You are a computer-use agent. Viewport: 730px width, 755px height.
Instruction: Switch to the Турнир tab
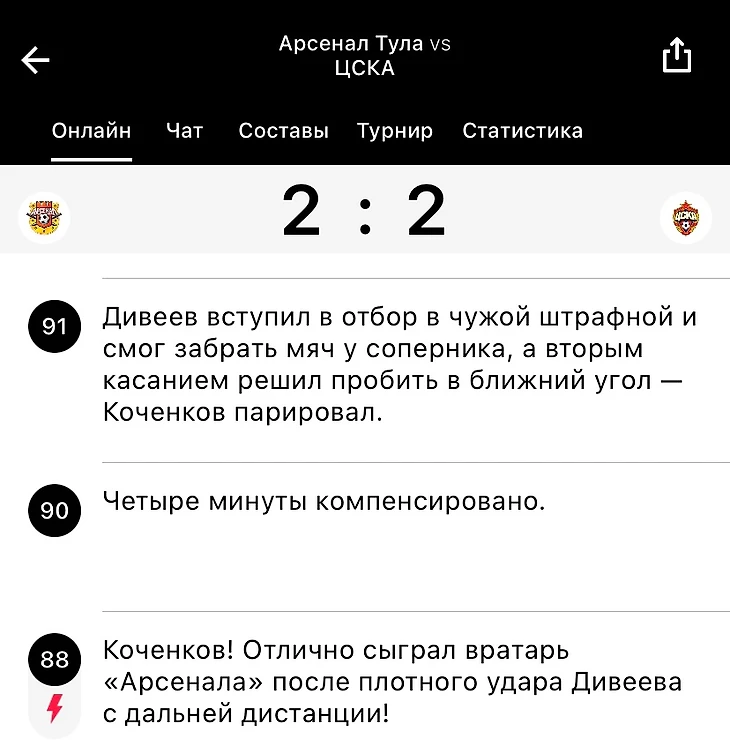[395, 131]
